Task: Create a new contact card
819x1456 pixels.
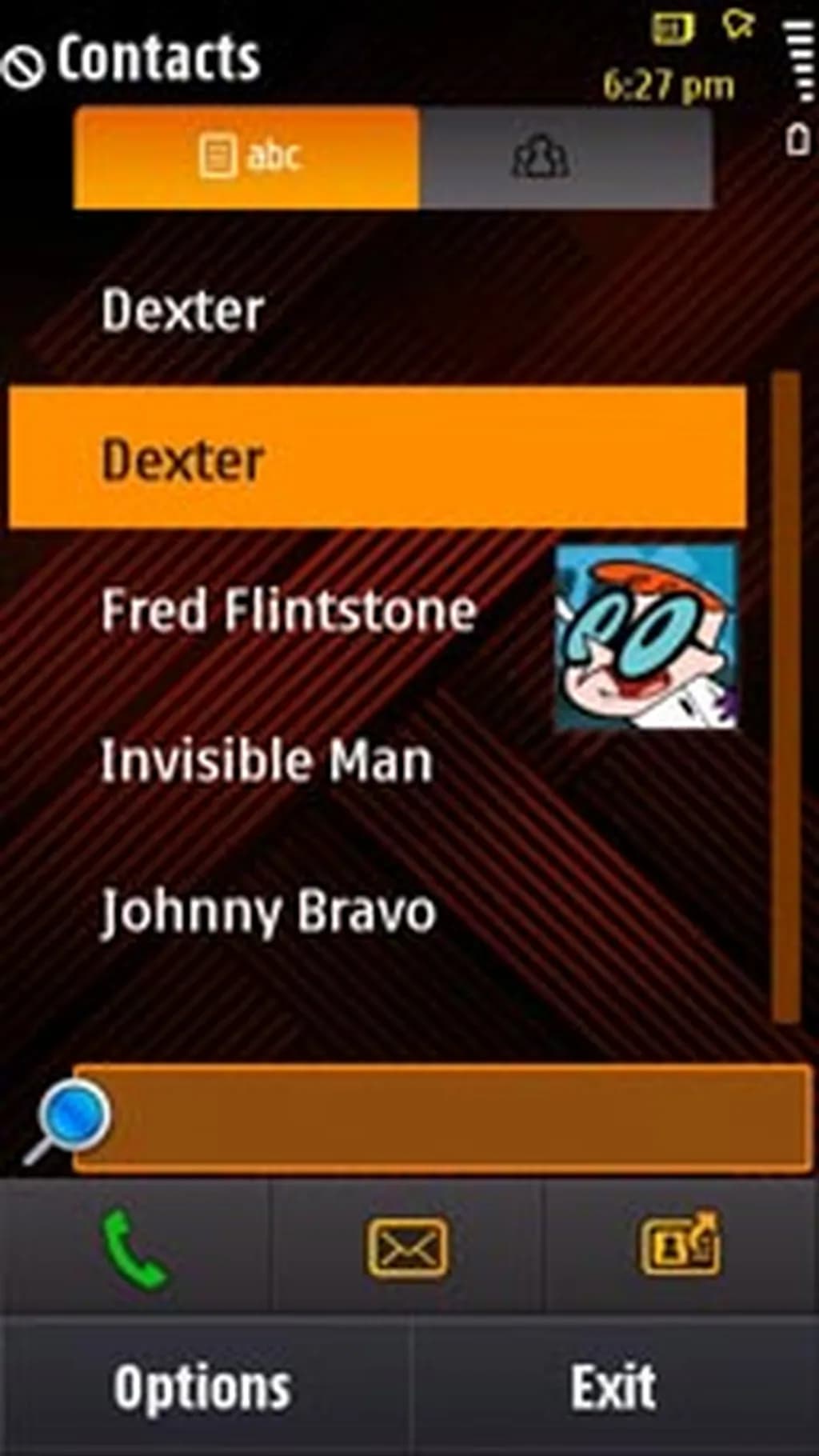Action: 680,1246
